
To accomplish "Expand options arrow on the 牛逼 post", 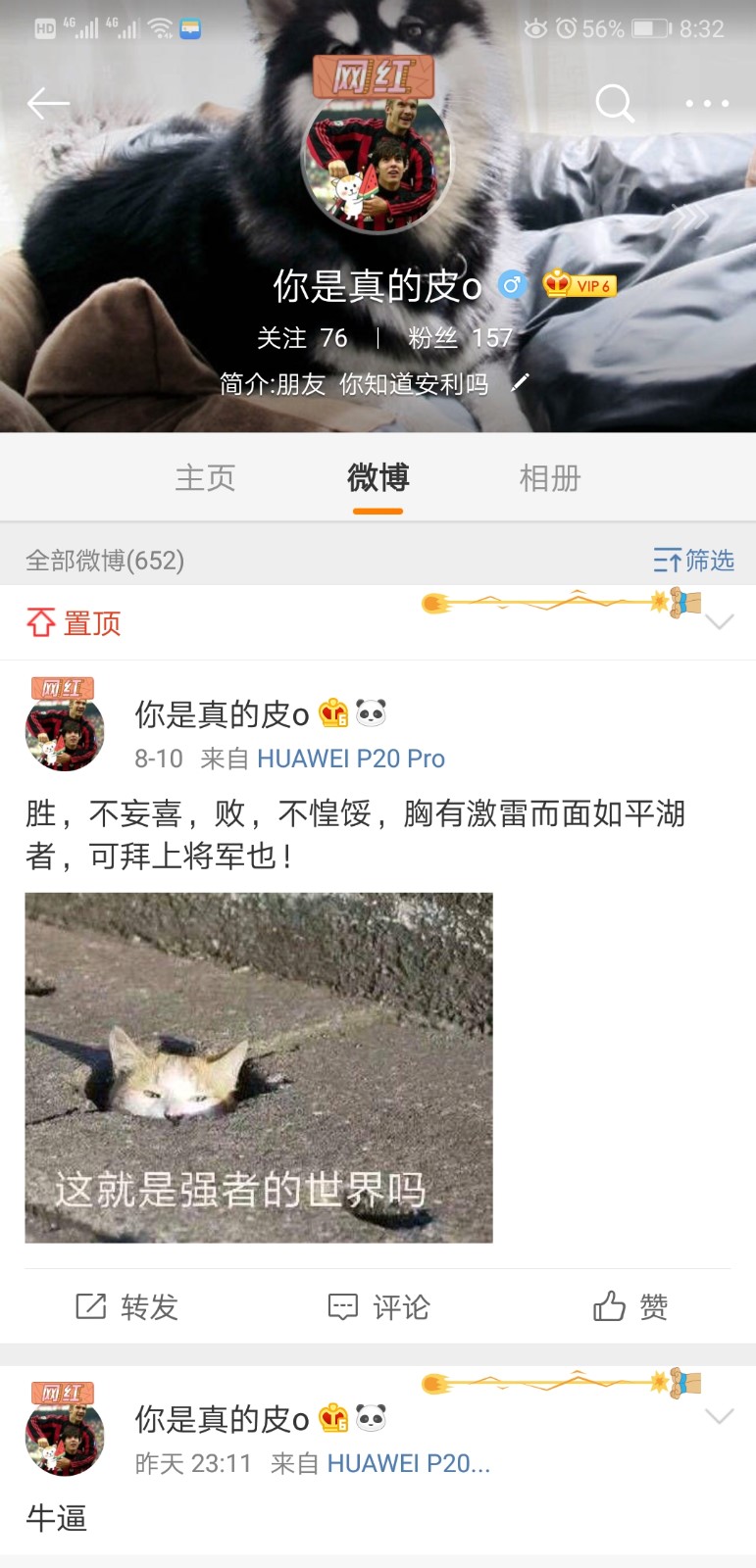I will point(720,1416).
